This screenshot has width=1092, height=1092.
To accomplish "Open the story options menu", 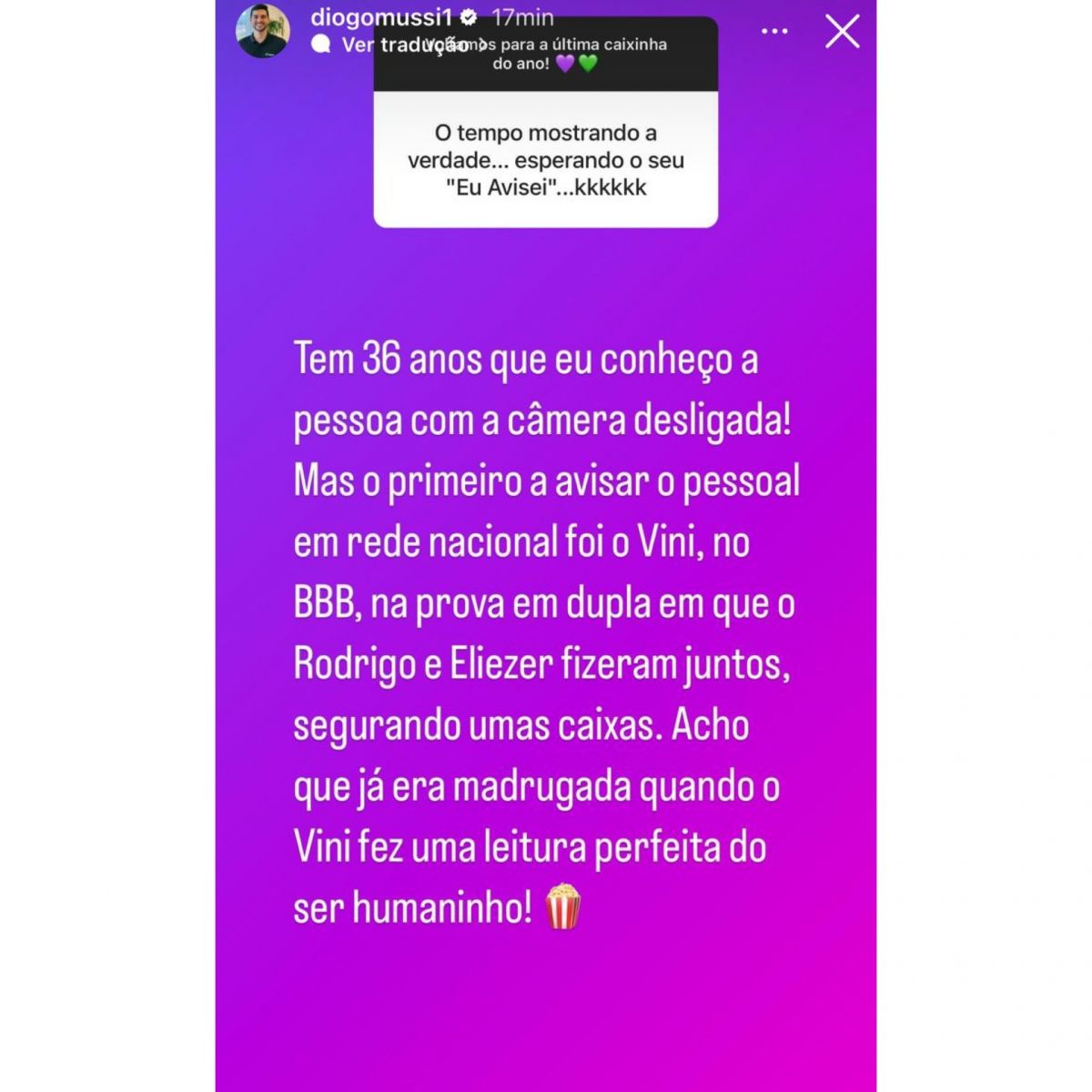I will (x=774, y=32).
